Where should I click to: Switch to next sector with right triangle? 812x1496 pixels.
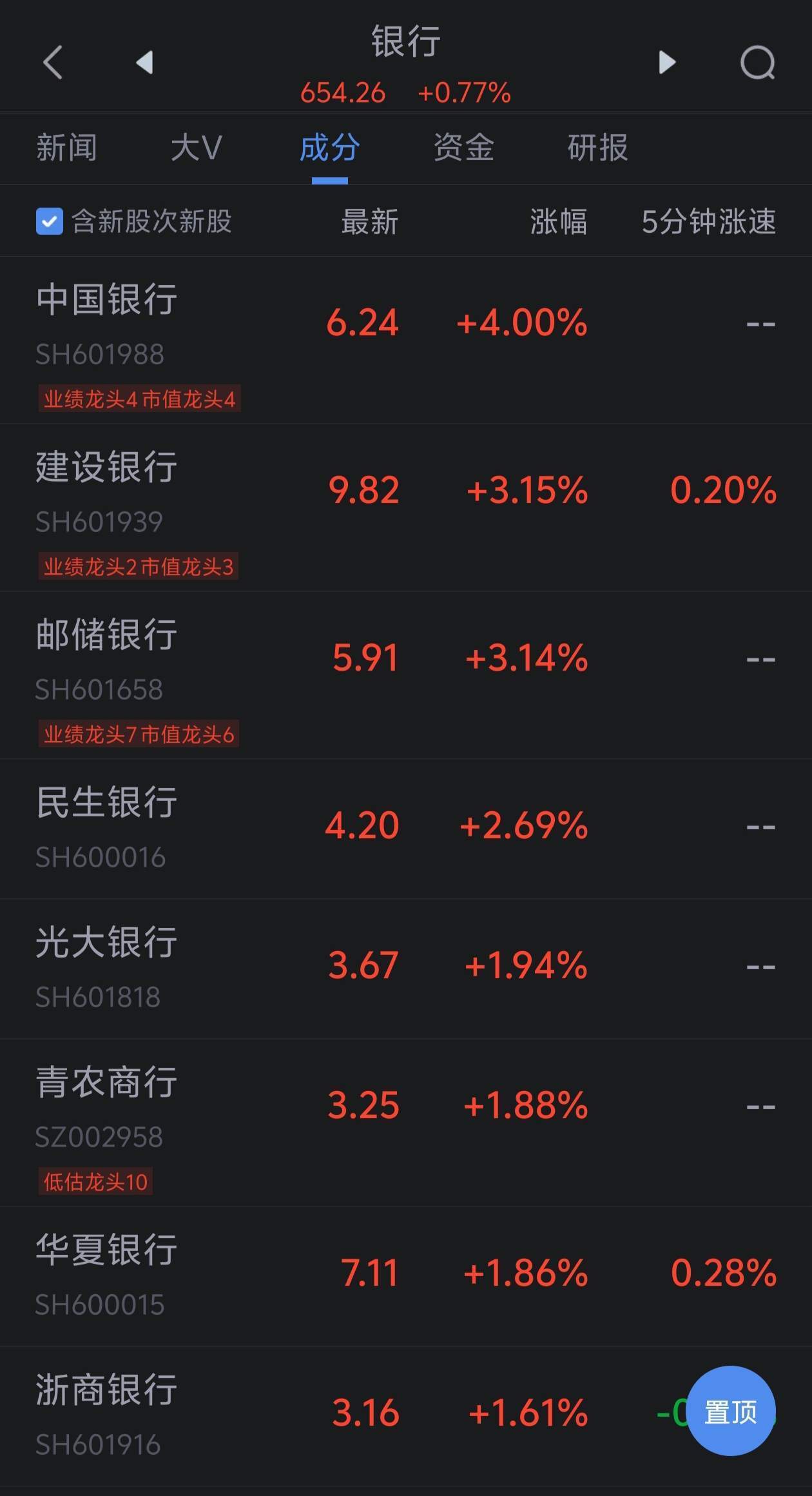(x=667, y=63)
